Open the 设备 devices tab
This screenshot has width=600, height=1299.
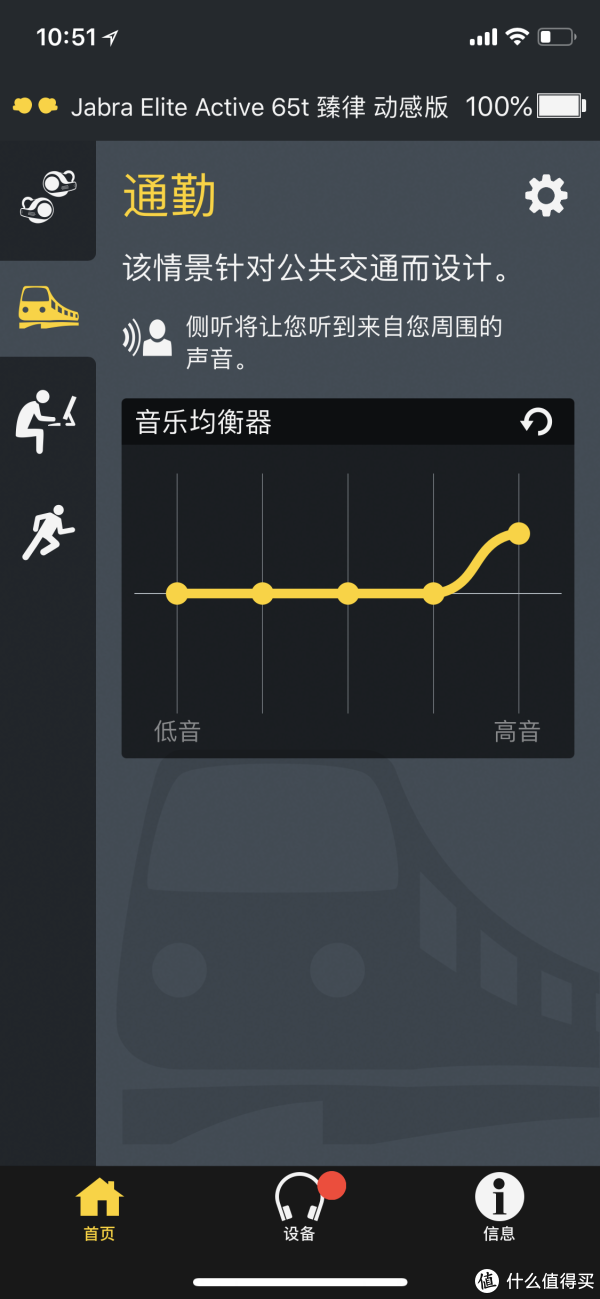pos(300,1209)
